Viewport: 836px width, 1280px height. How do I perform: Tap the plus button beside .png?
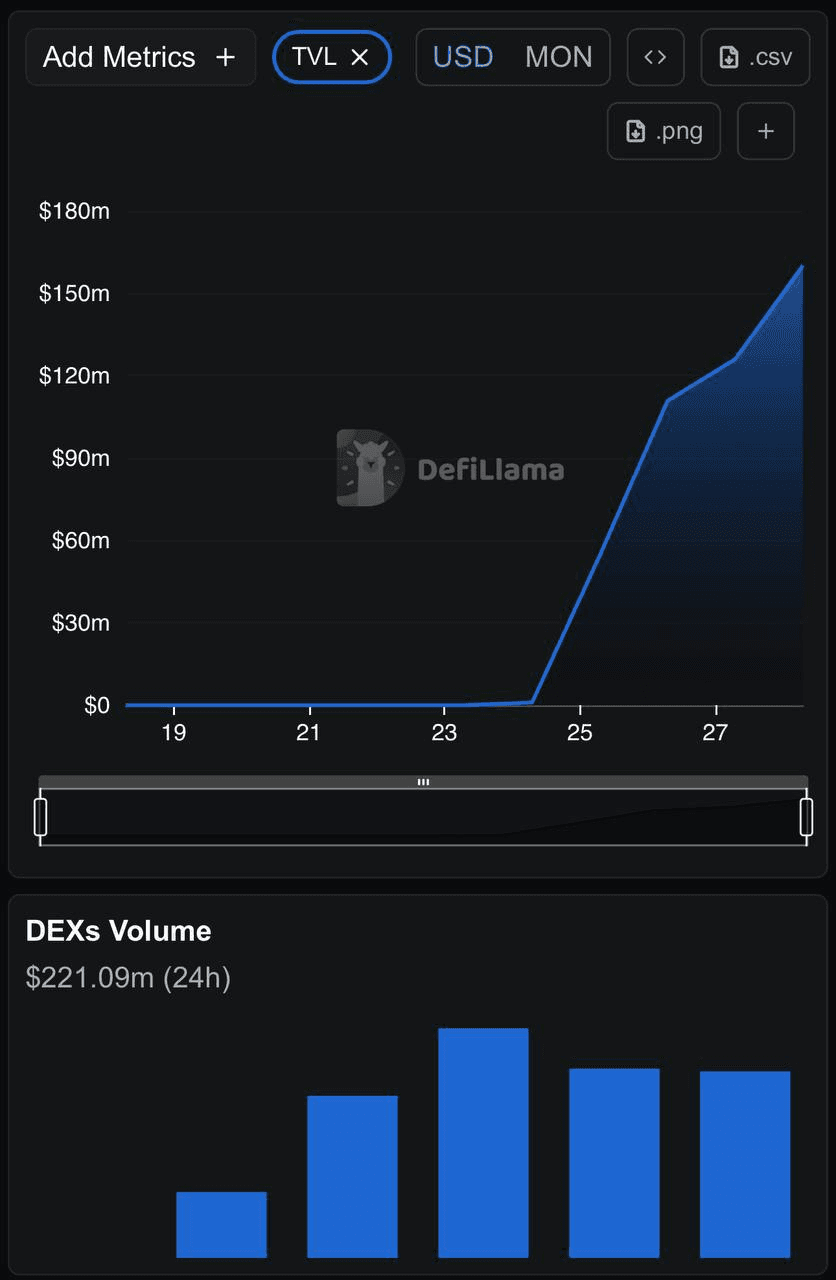point(766,131)
